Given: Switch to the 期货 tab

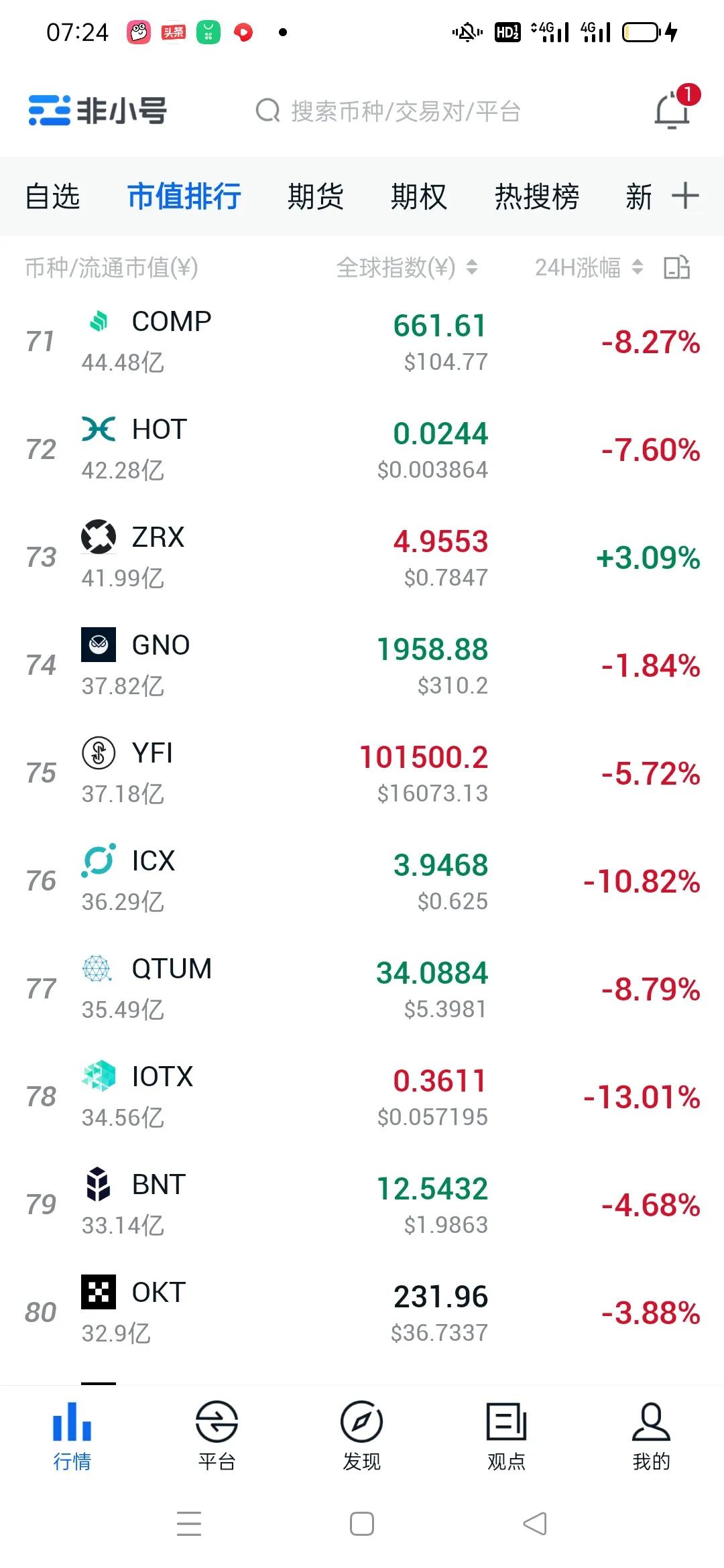Looking at the screenshot, I should point(315,197).
